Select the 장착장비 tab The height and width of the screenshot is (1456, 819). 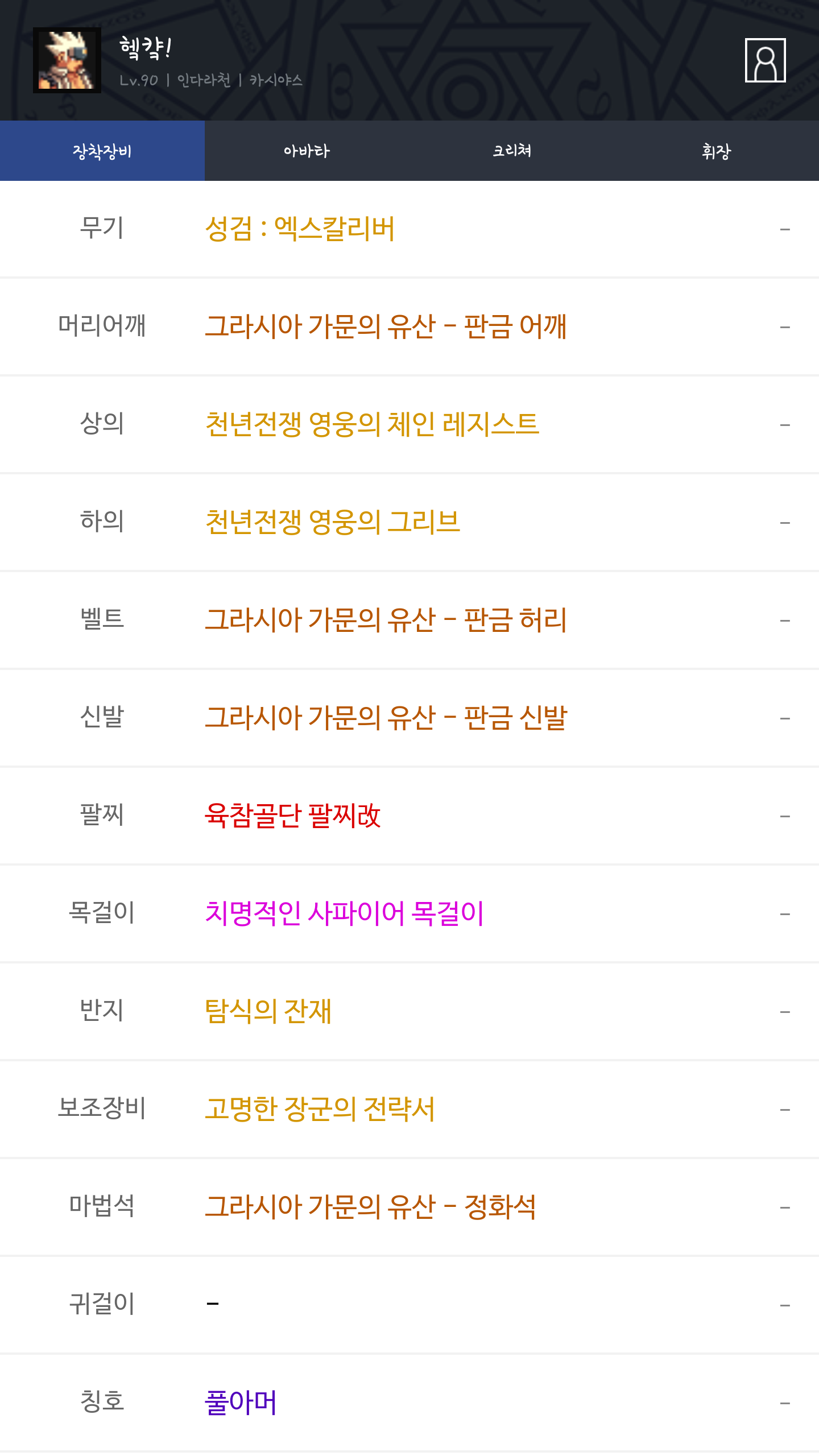pos(102,151)
